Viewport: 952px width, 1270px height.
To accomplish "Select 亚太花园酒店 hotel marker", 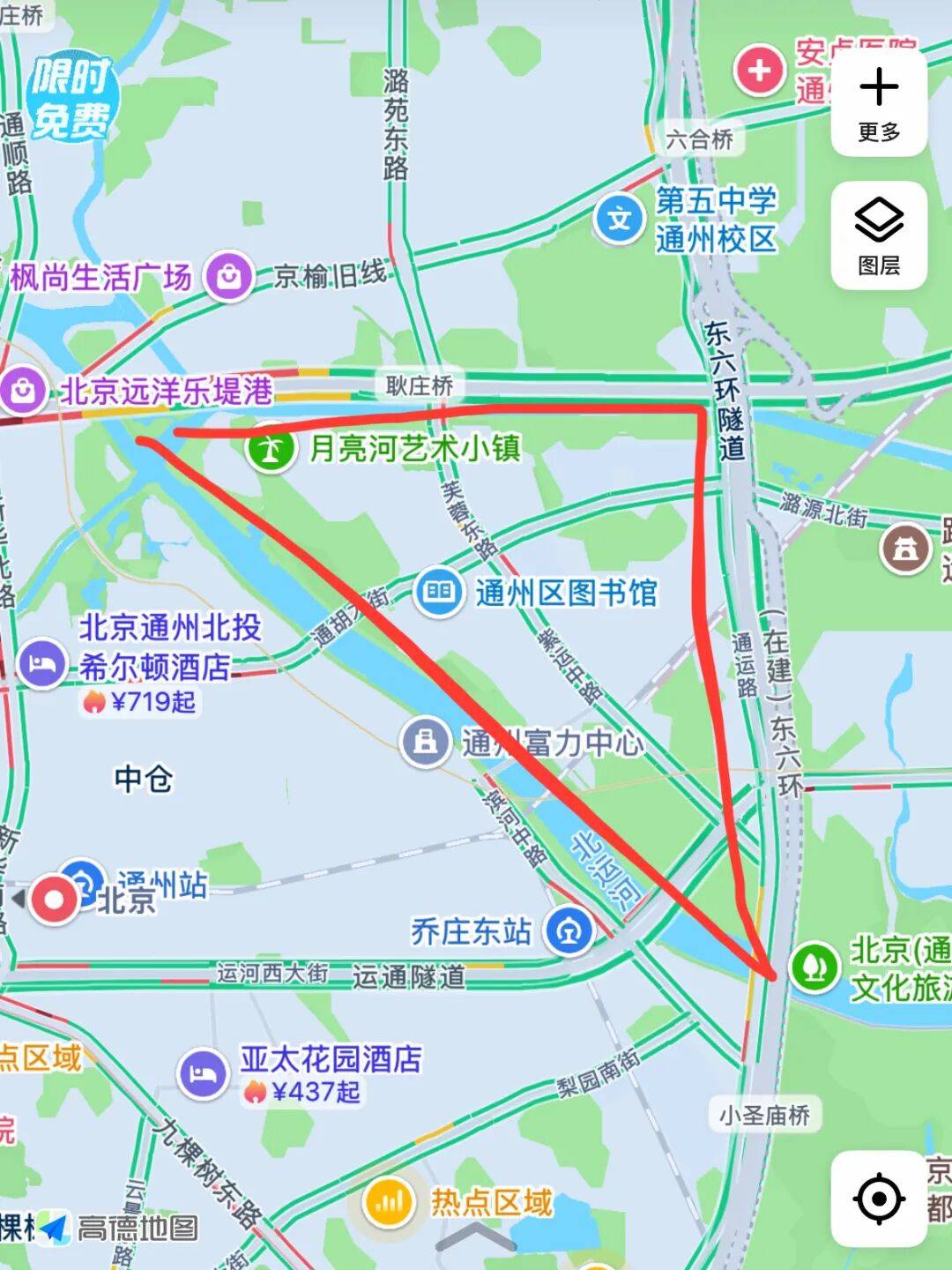I will click(x=204, y=1072).
